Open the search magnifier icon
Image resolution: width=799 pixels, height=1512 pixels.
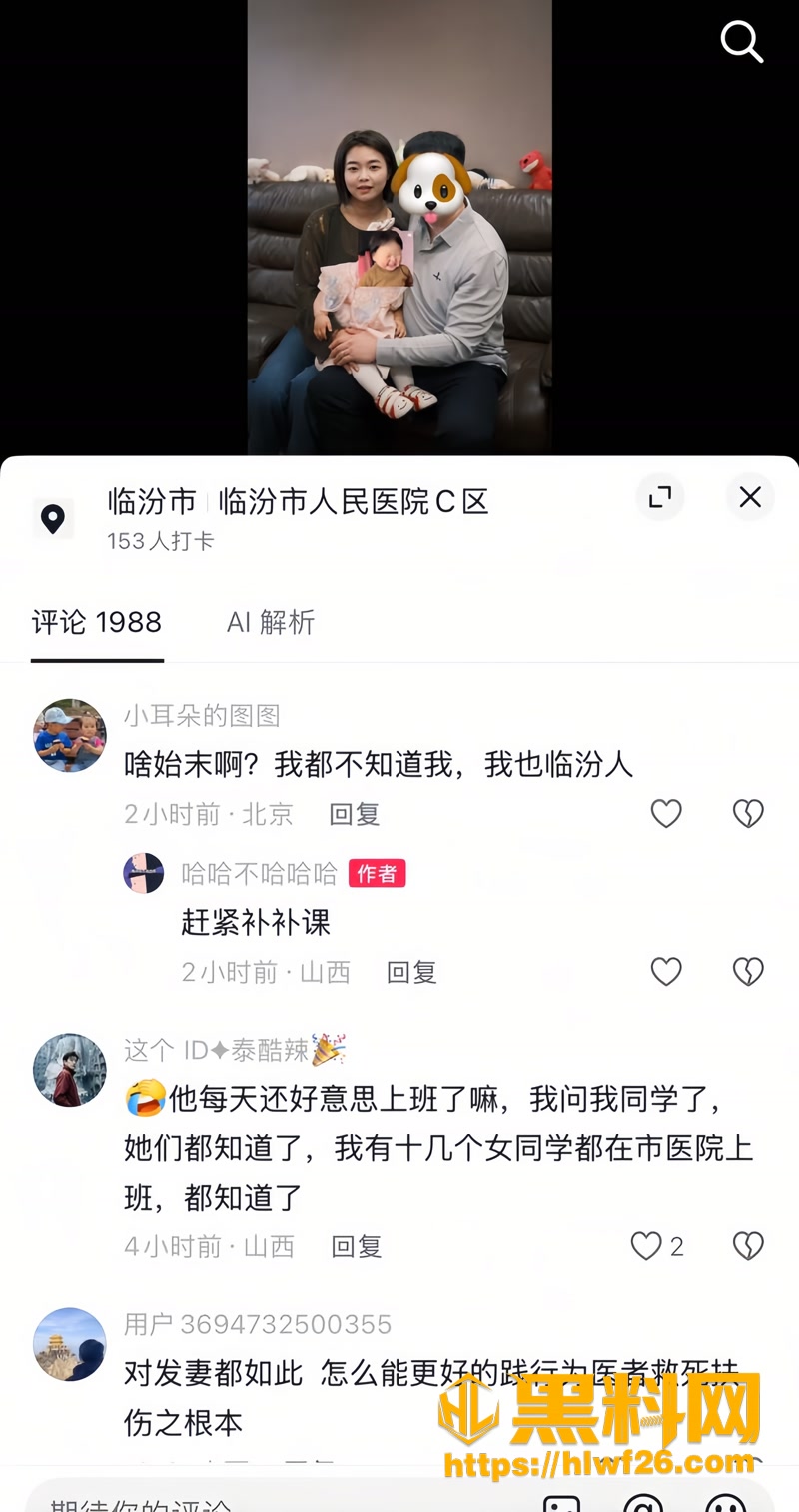[742, 42]
